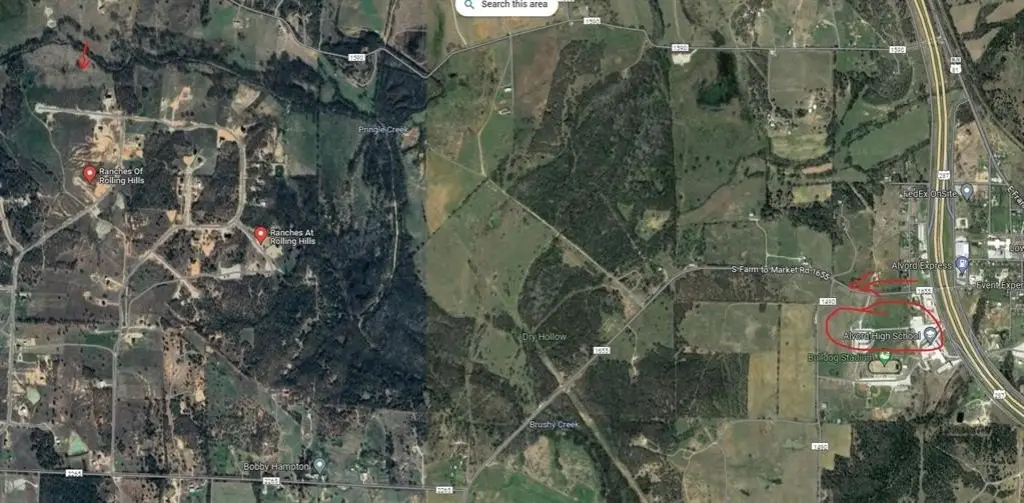The height and width of the screenshot is (503, 1024).
Task: Open the Ranches Of Rolling Hills pin
Action: pos(89,174)
